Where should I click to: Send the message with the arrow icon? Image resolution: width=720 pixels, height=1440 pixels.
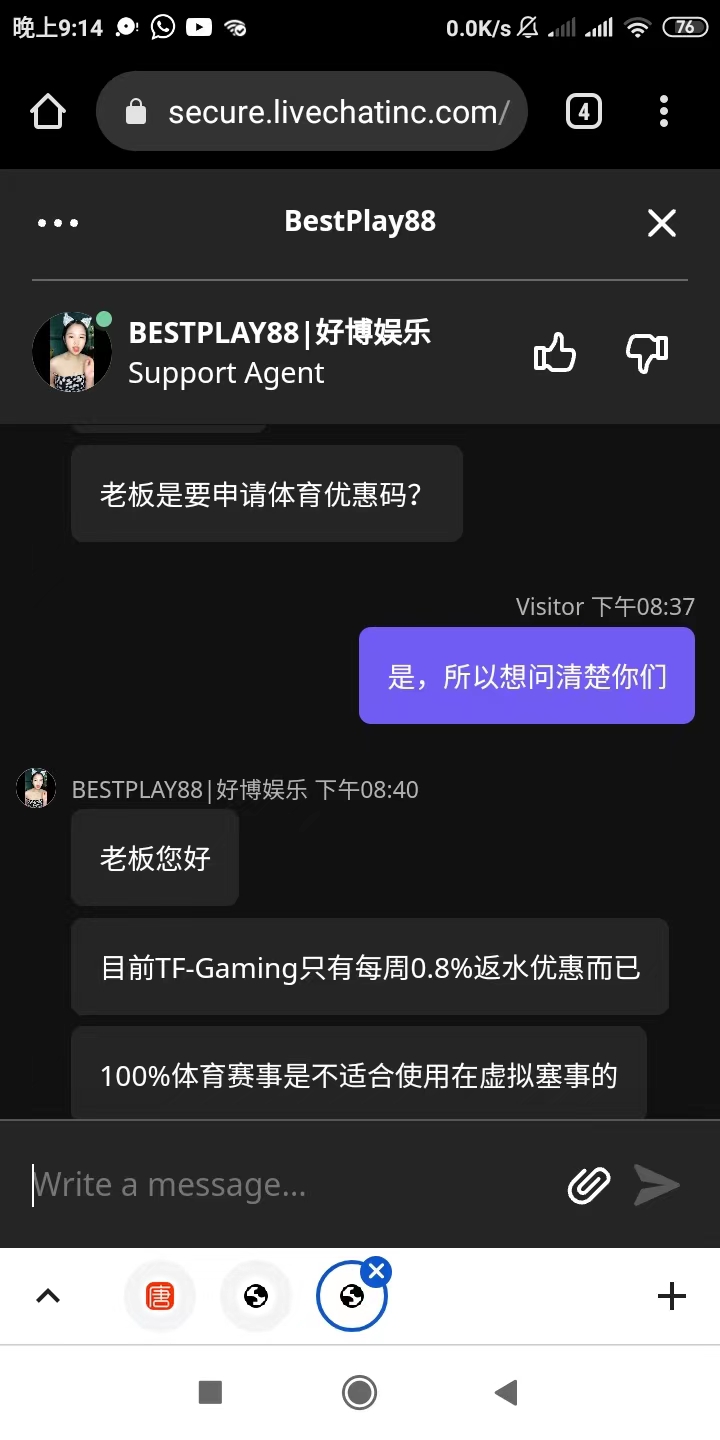point(657,1185)
